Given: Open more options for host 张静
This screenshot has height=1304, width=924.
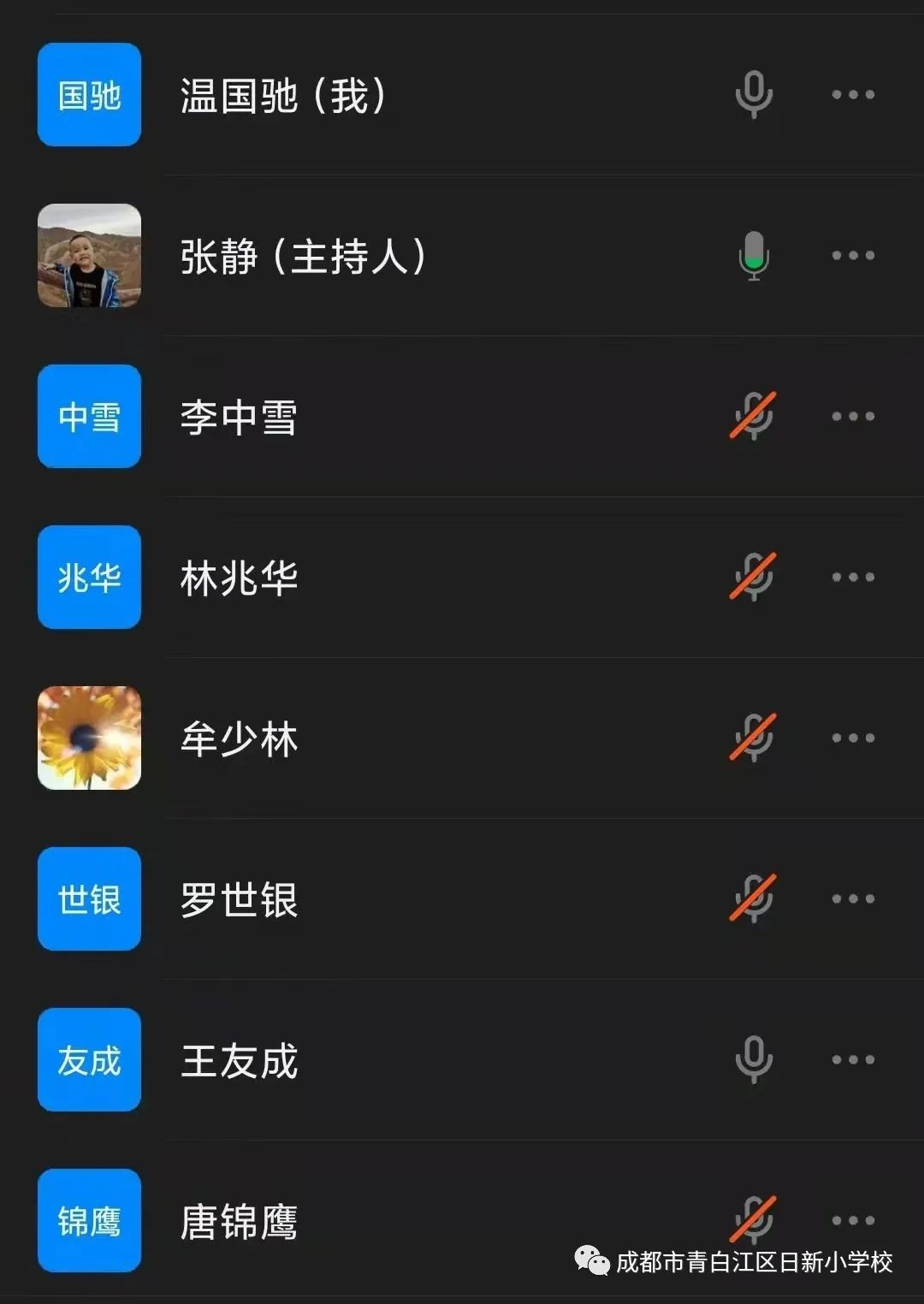Looking at the screenshot, I should coord(853,255).
